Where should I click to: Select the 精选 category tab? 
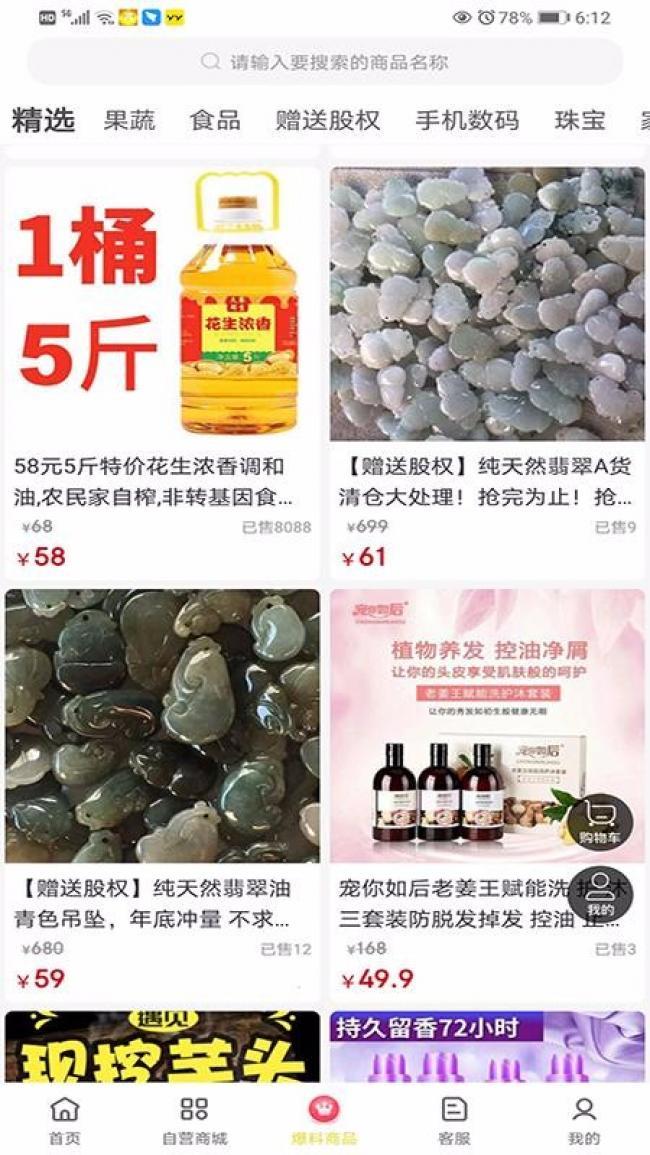click(43, 121)
